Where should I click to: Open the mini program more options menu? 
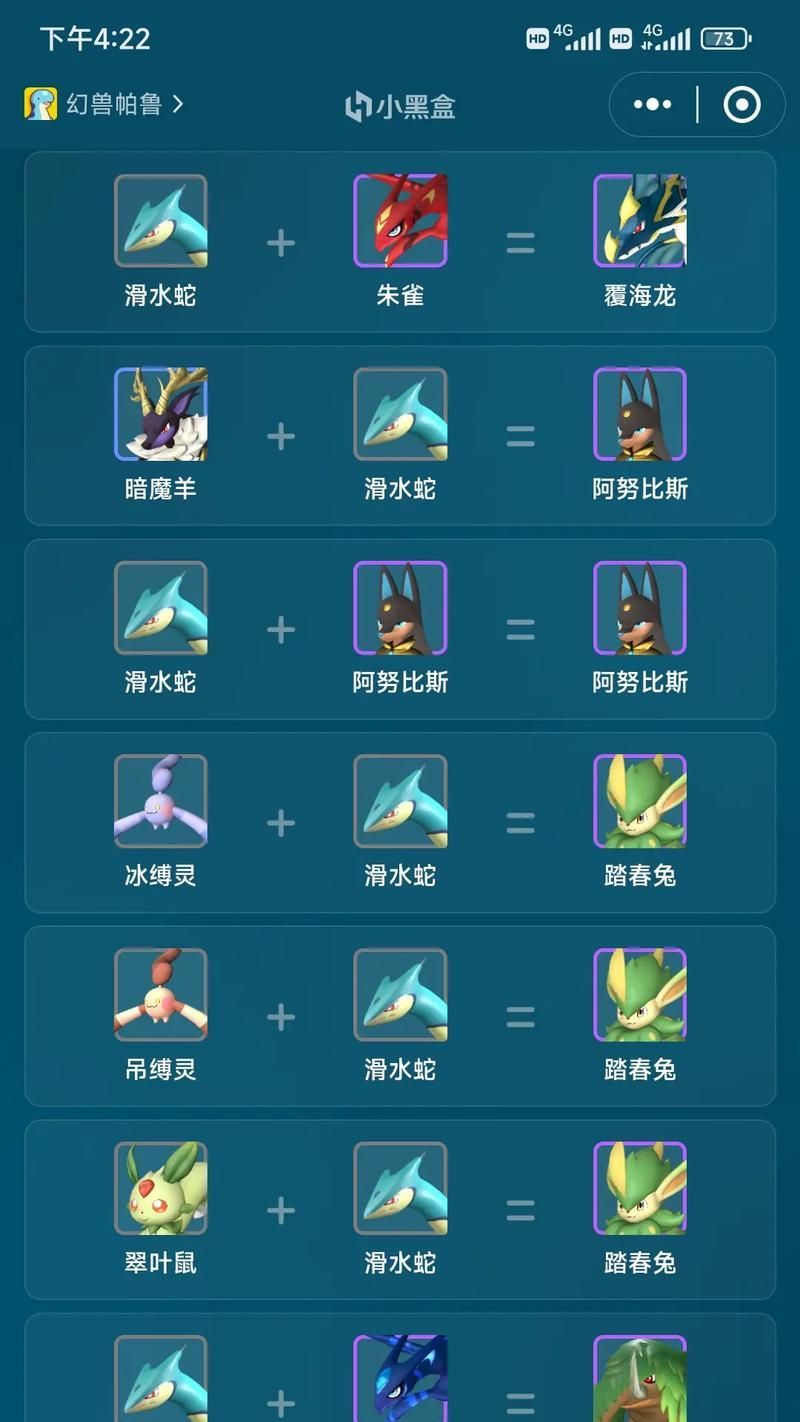pyautogui.click(x=653, y=105)
